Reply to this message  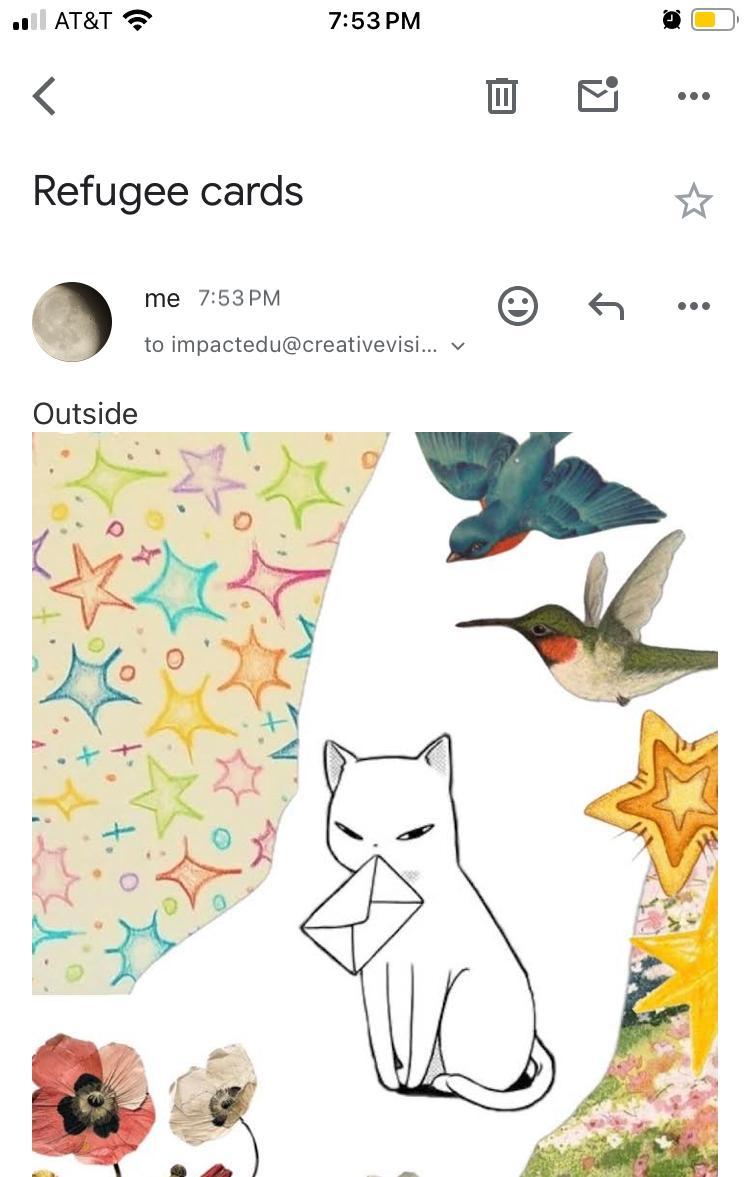(606, 306)
